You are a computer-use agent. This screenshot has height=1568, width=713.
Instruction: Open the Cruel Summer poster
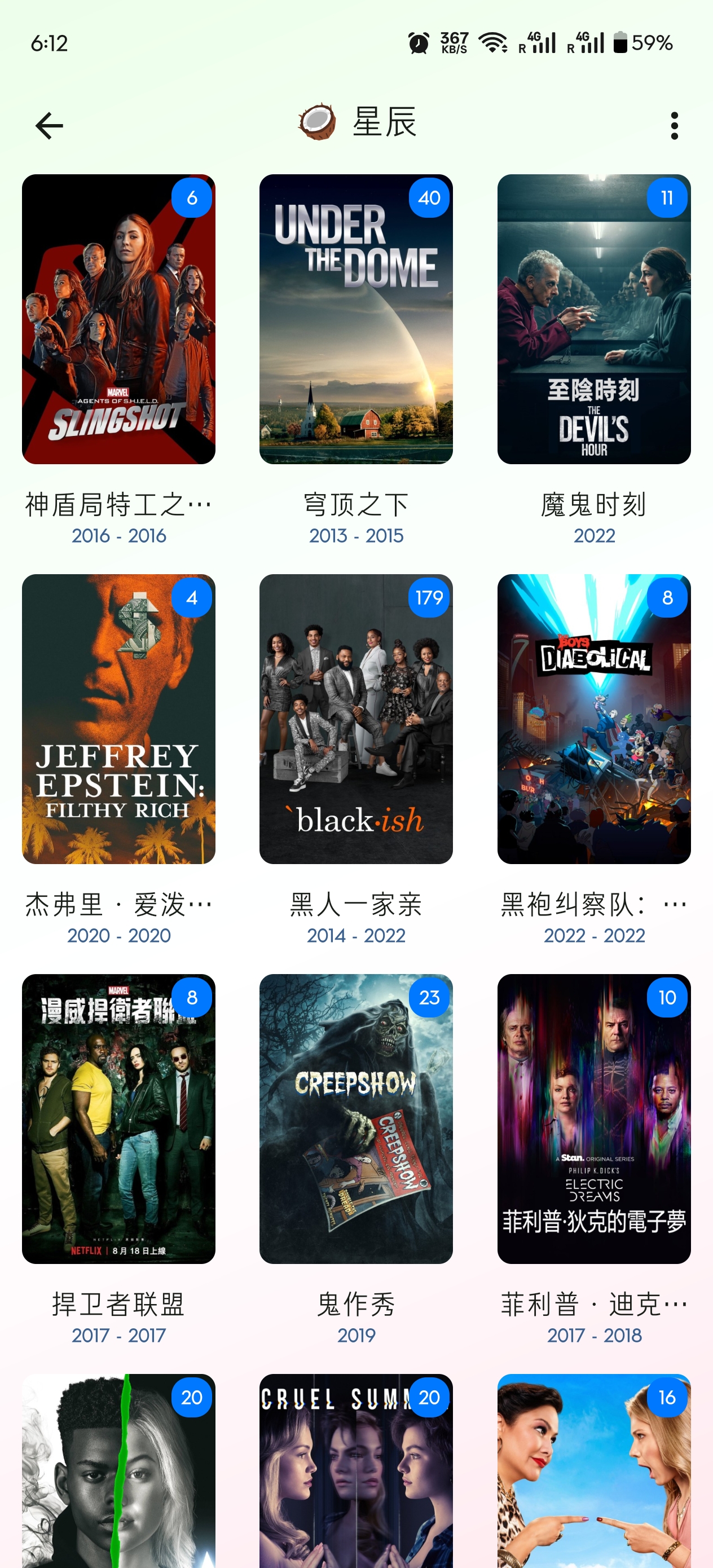(x=356, y=1473)
